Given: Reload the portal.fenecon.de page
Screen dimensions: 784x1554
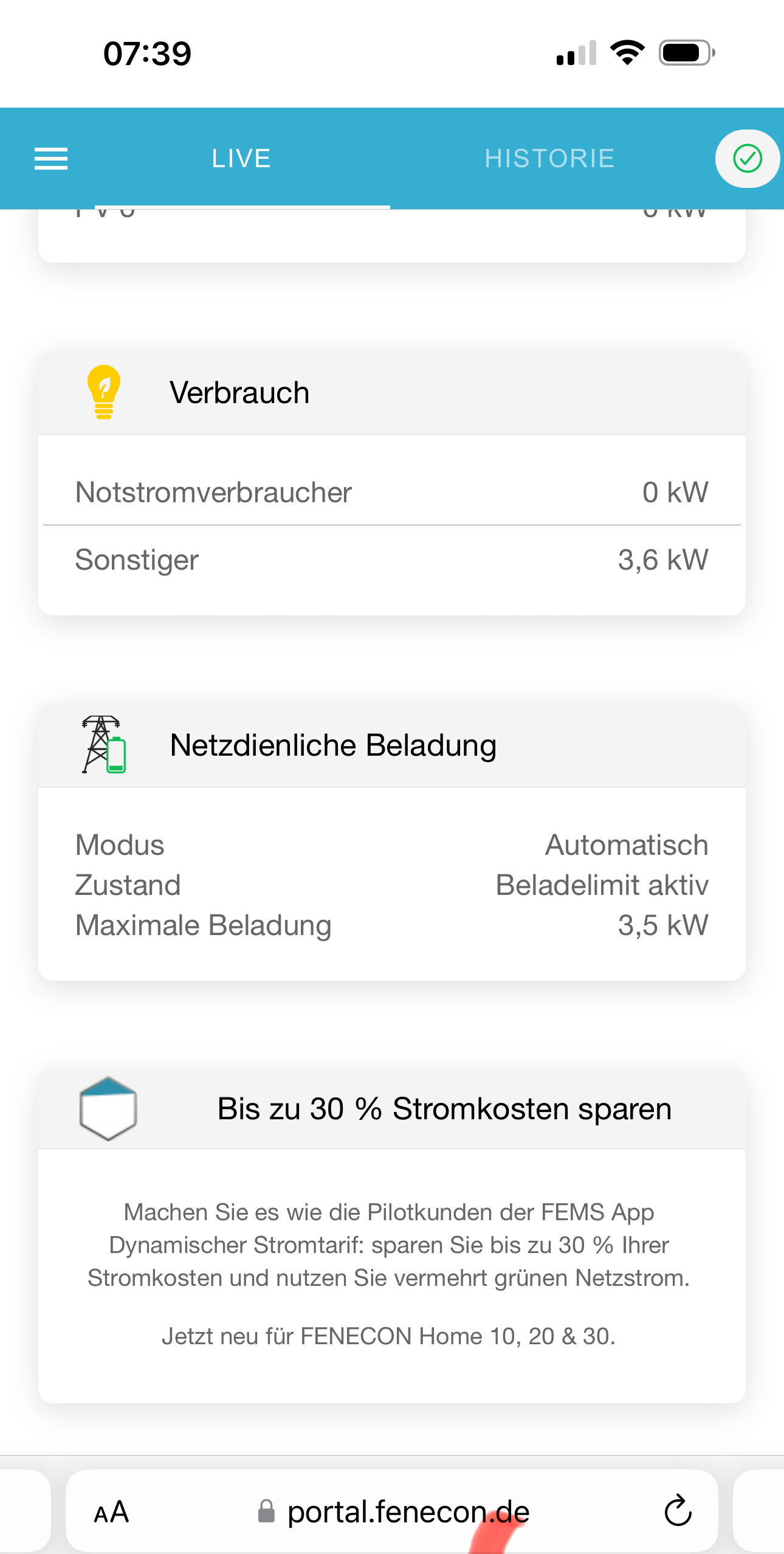Looking at the screenshot, I should (678, 1511).
